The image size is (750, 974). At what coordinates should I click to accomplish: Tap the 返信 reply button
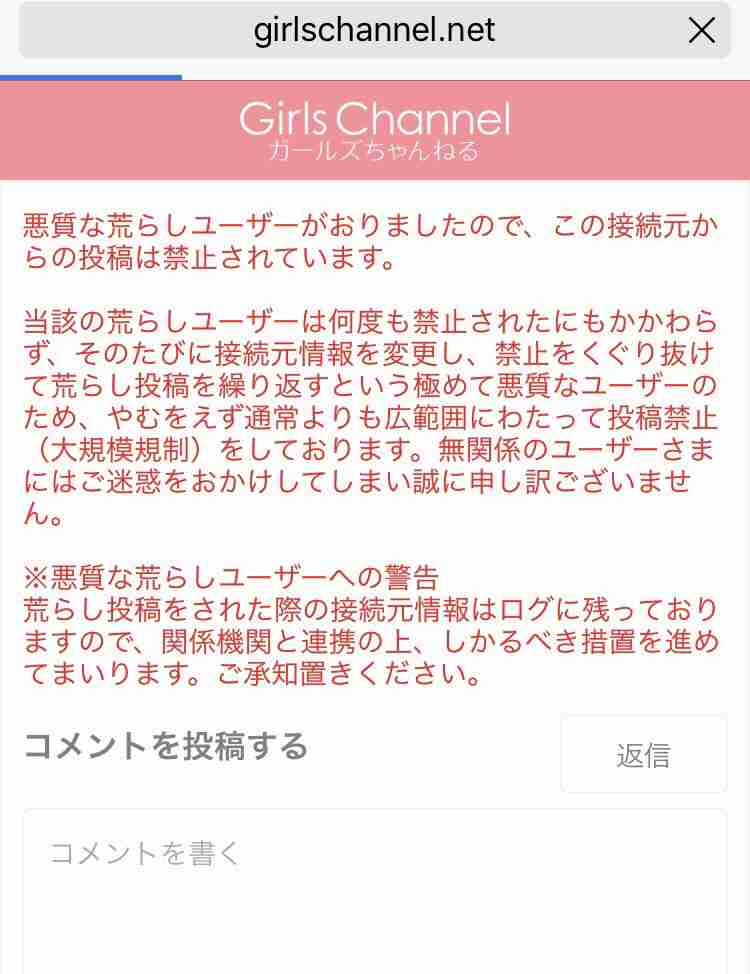643,755
